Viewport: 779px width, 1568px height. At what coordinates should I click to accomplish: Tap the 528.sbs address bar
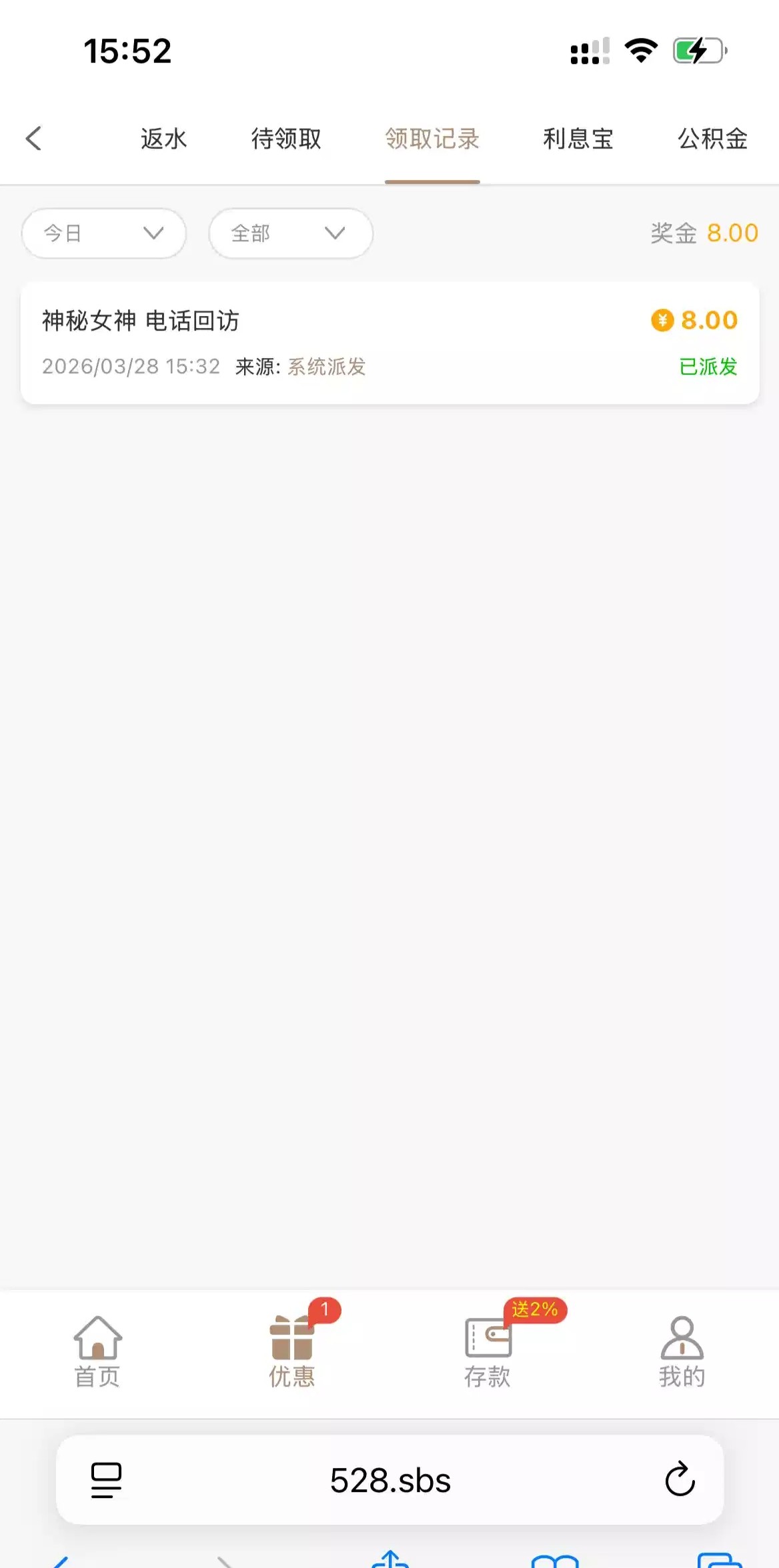(390, 1480)
